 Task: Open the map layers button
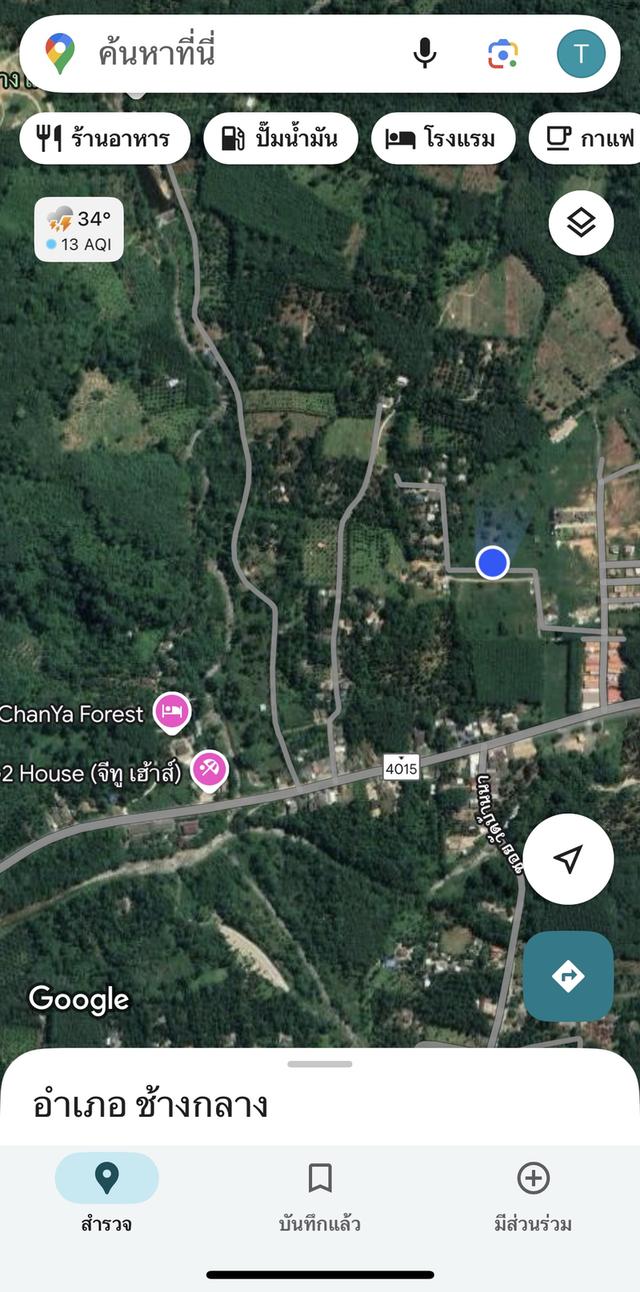(x=581, y=223)
